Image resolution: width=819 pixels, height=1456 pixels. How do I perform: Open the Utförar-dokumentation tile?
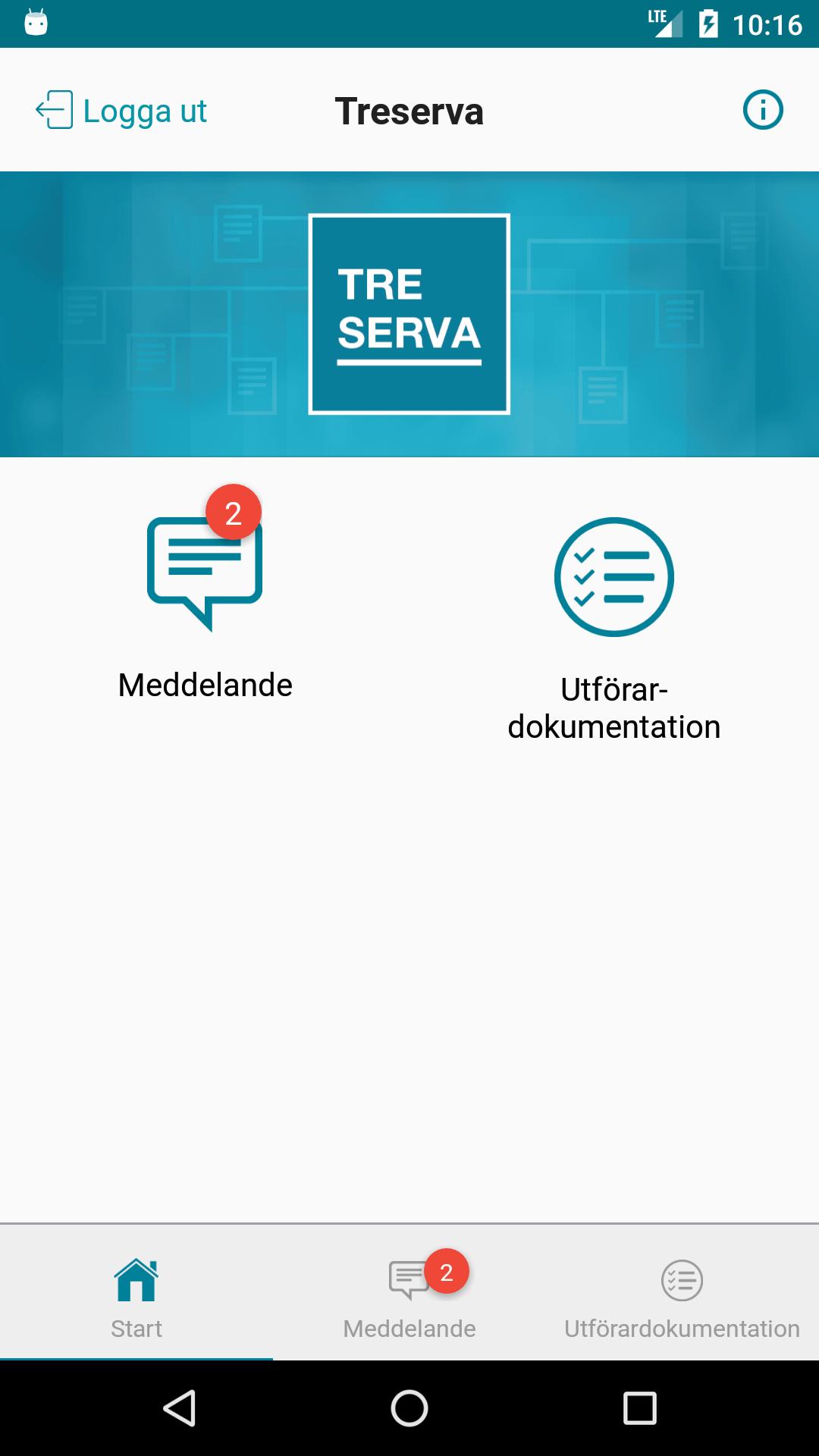pyautogui.click(x=613, y=629)
